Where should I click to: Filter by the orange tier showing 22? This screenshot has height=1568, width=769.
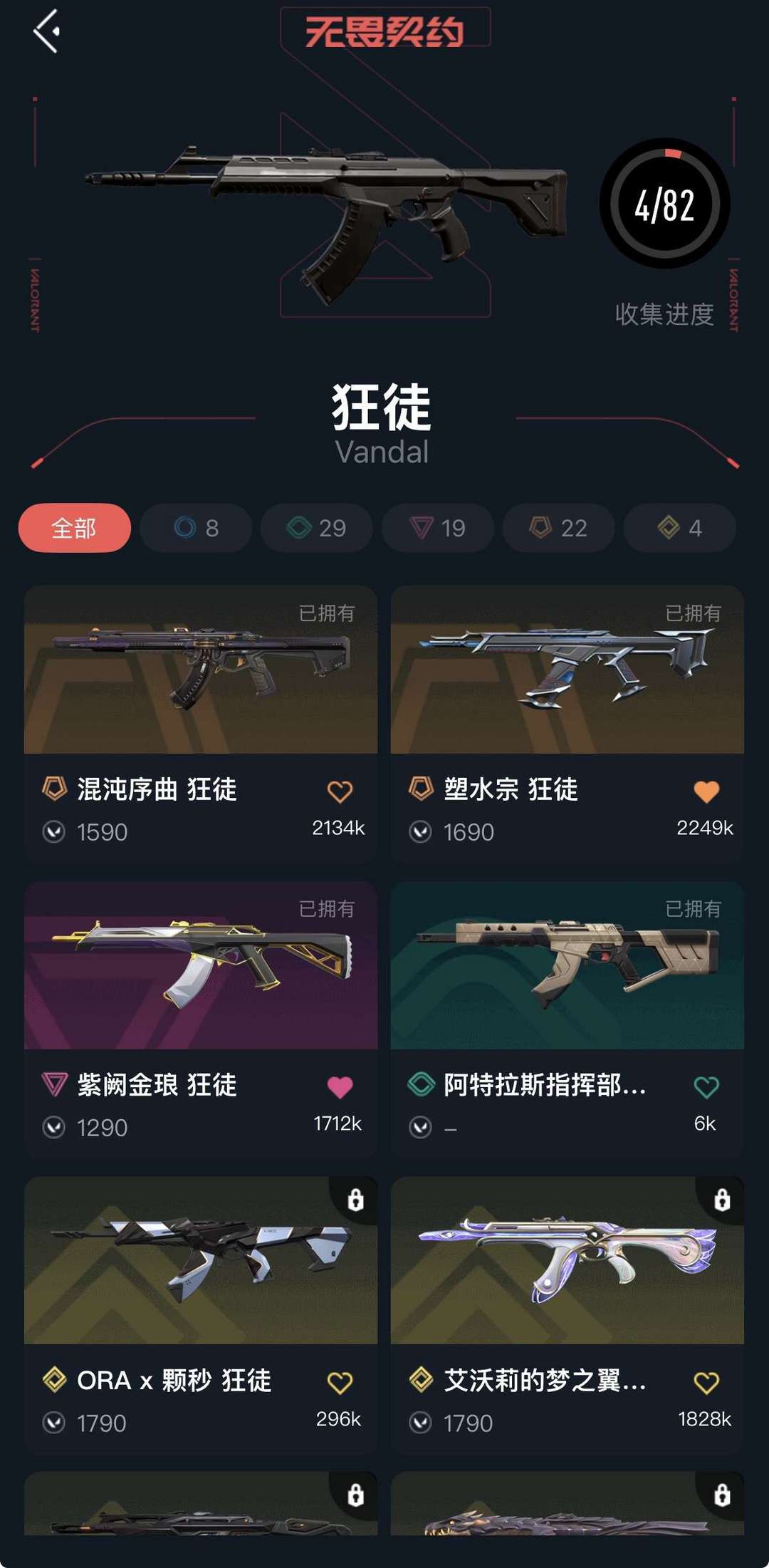pyautogui.click(x=559, y=528)
